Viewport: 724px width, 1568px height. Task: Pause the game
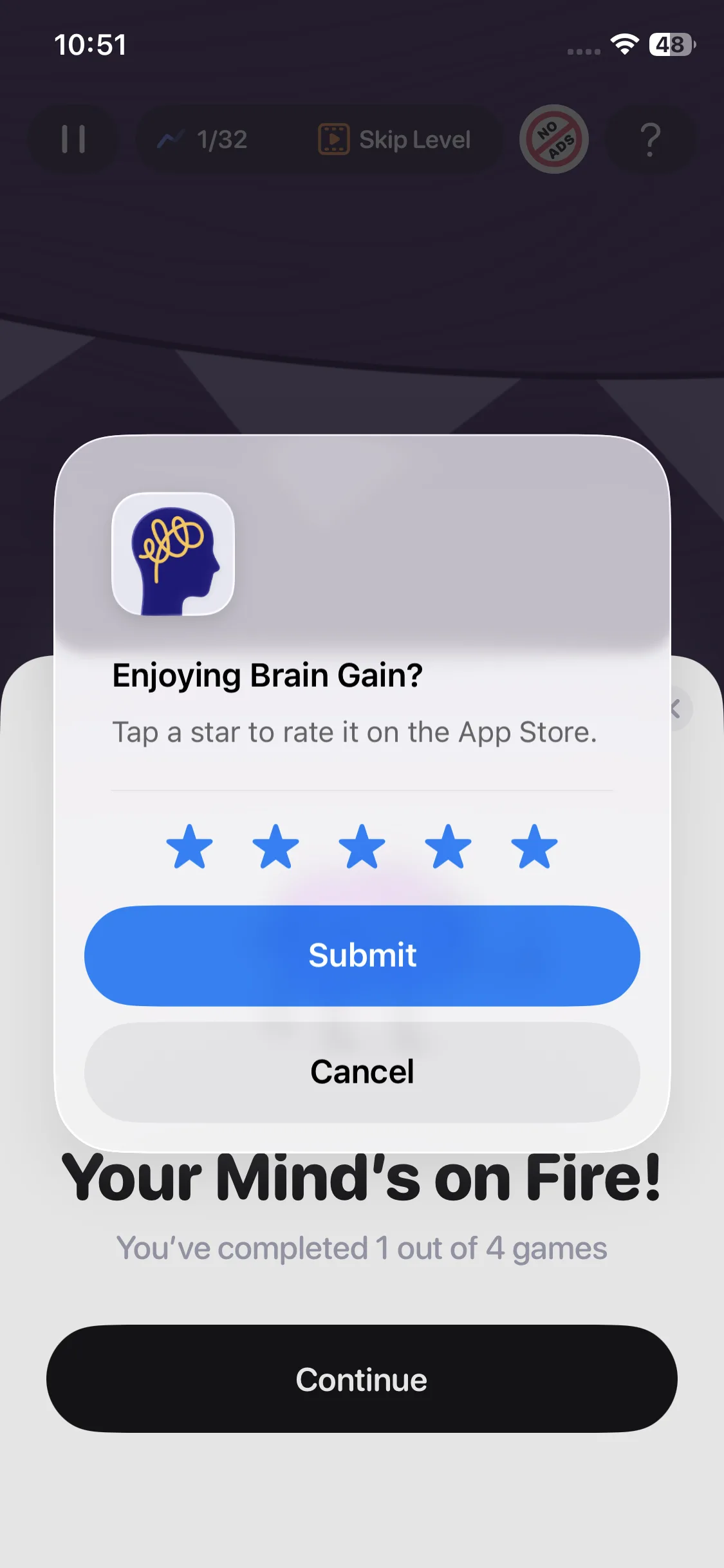73,139
